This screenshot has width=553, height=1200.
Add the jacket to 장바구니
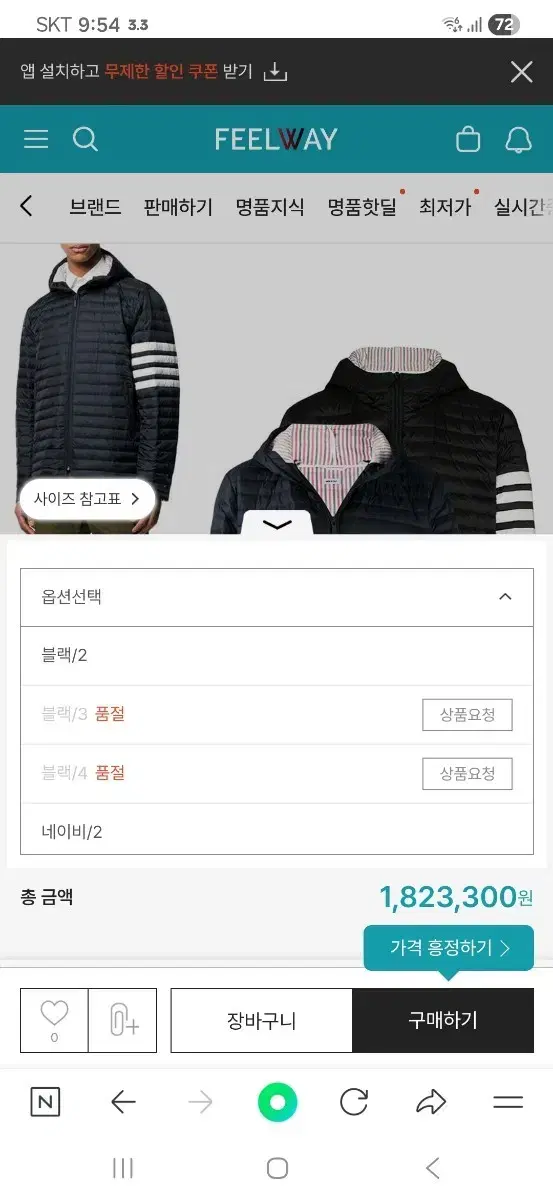pyautogui.click(x=262, y=1021)
